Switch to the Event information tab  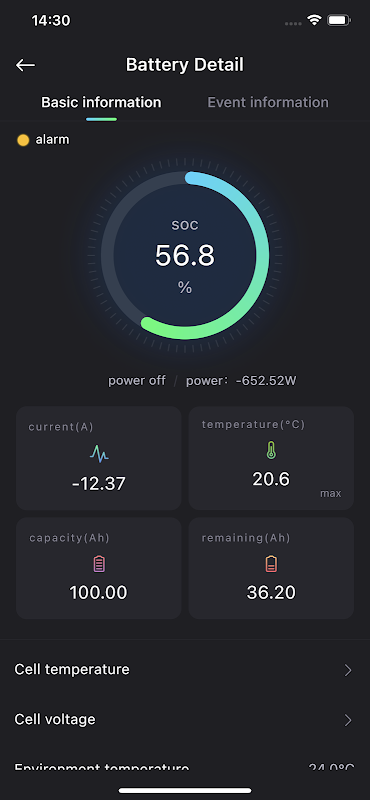tap(268, 102)
